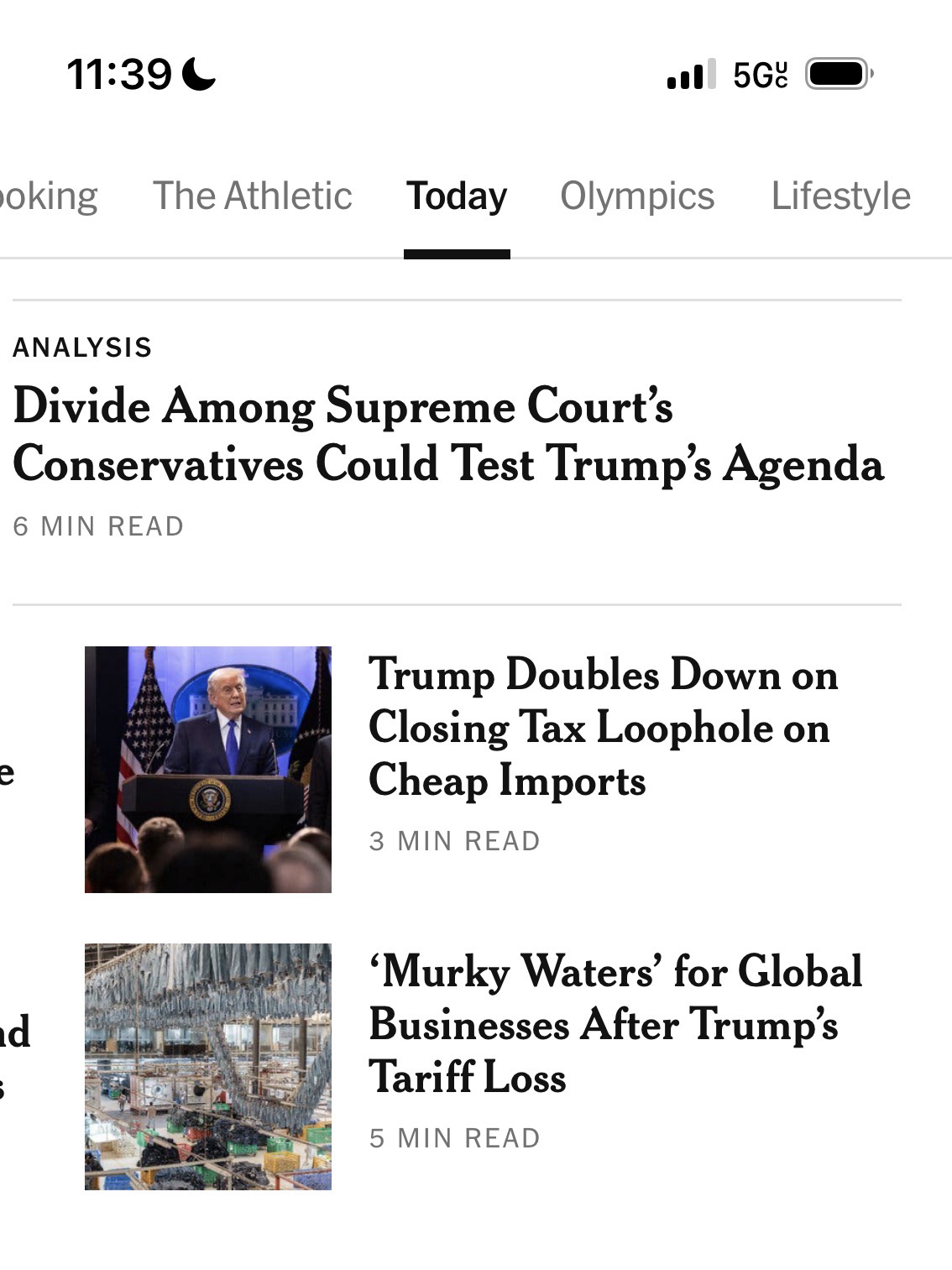Image resolution: width=952 pixels, height=1270 pixels.
Task: Open the Trump tax loophole on imports story
Action: pos(603,728)
